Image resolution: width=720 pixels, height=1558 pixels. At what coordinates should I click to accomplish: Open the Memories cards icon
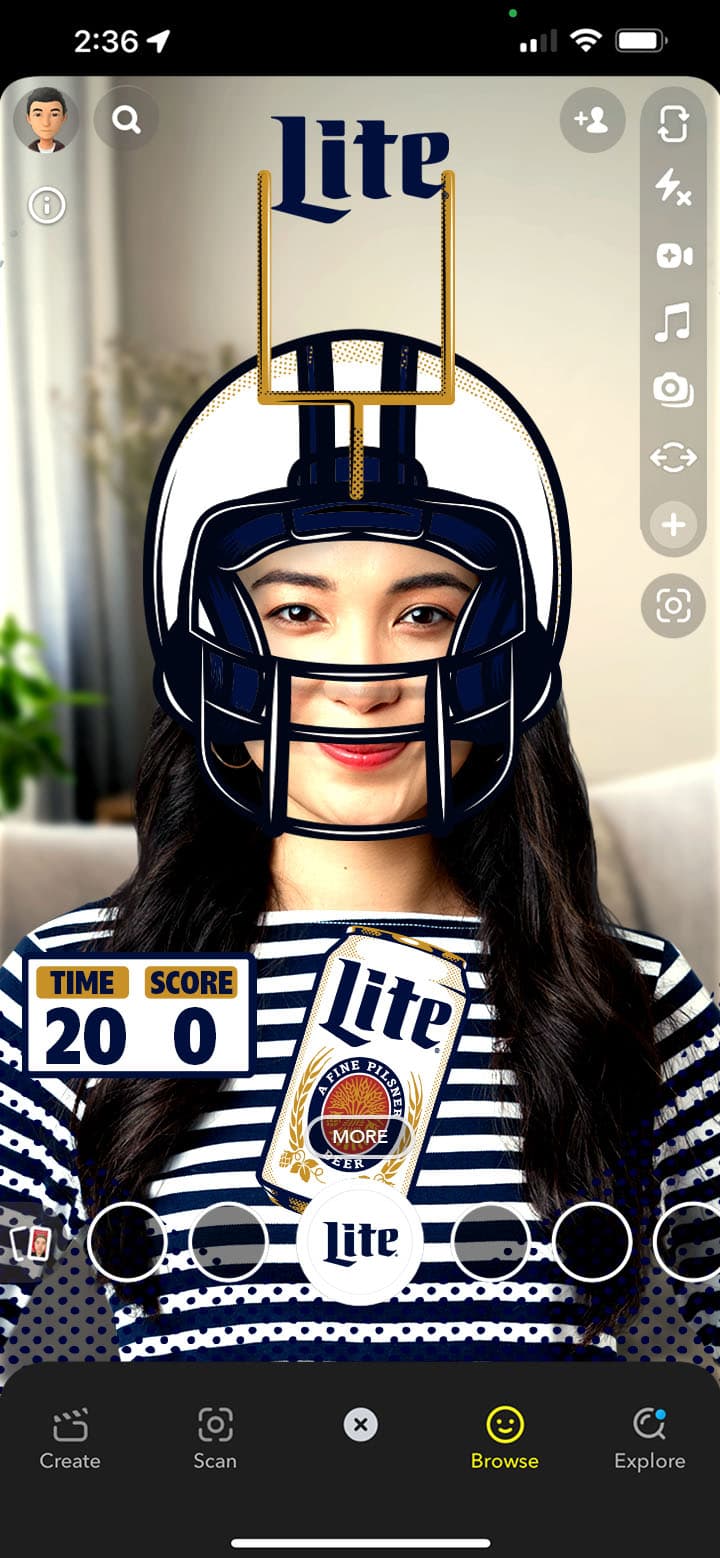30,1243
